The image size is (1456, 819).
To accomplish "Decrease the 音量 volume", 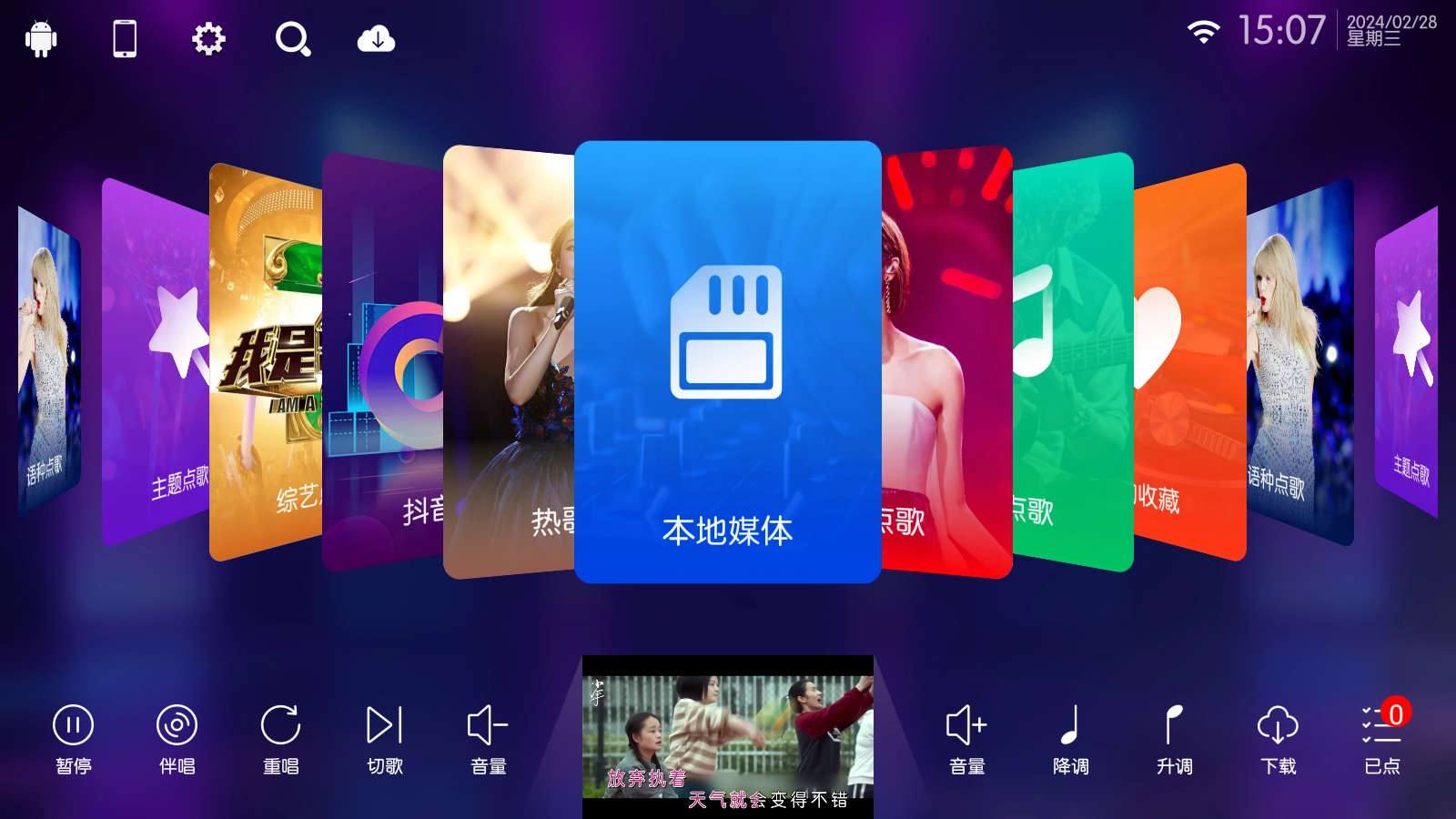I will (489, 738).
